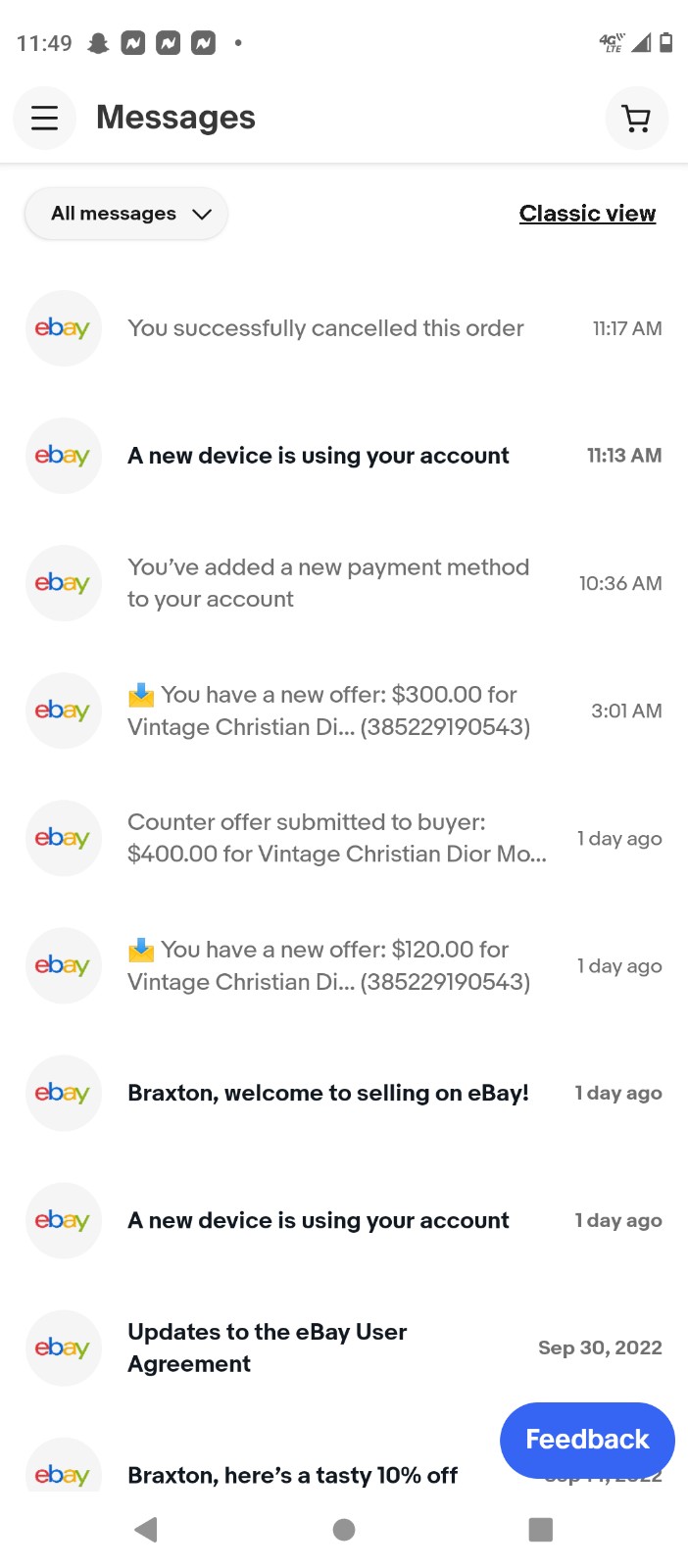Open the 11:13 AM new device alert
688x1568 pixels.
(344, 456)
